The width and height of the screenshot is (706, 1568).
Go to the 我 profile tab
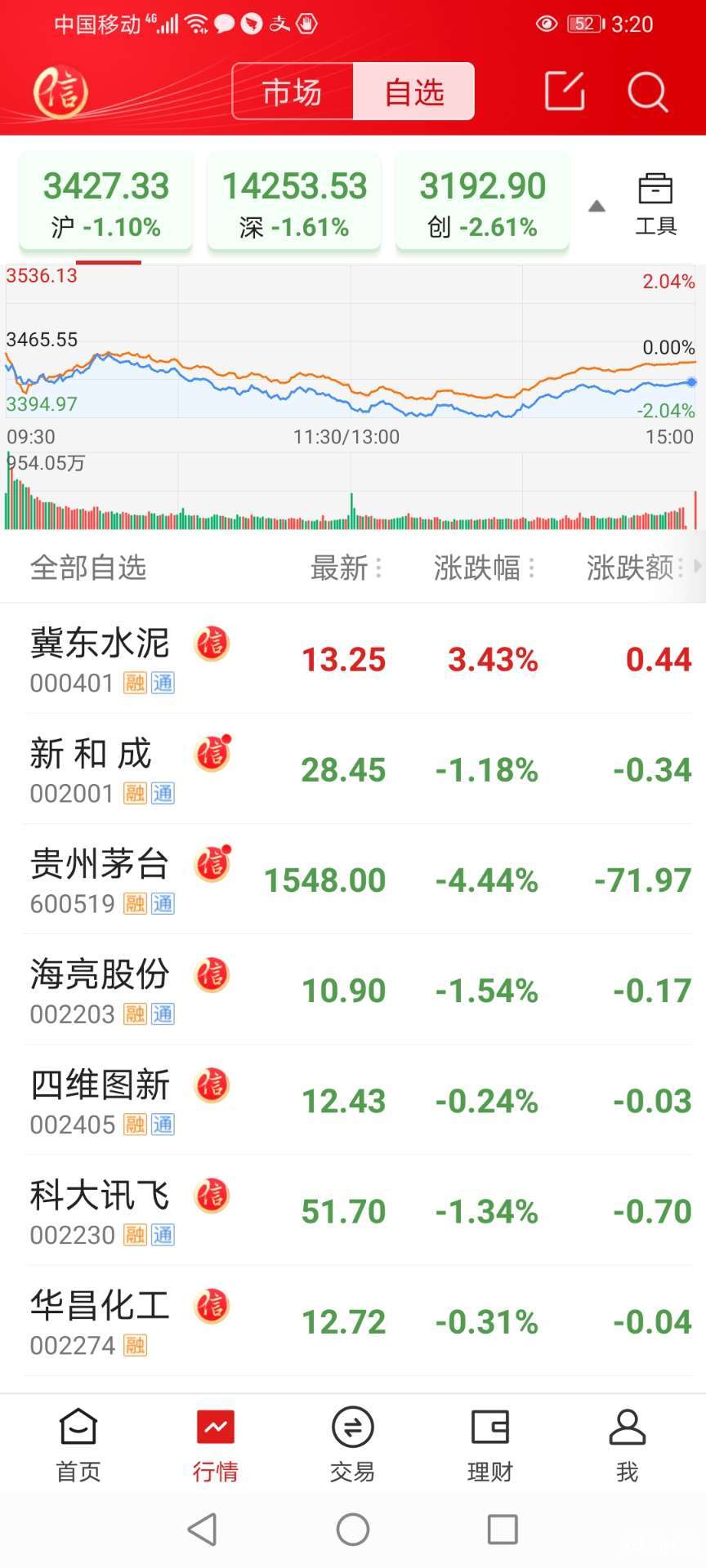pos(627,1445)
